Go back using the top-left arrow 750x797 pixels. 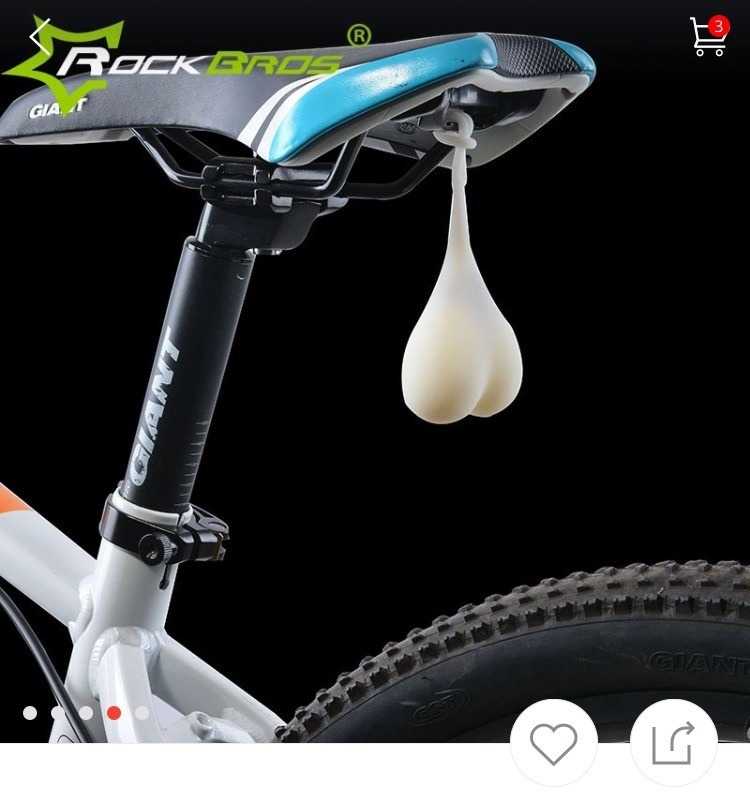tap(38, 37)
